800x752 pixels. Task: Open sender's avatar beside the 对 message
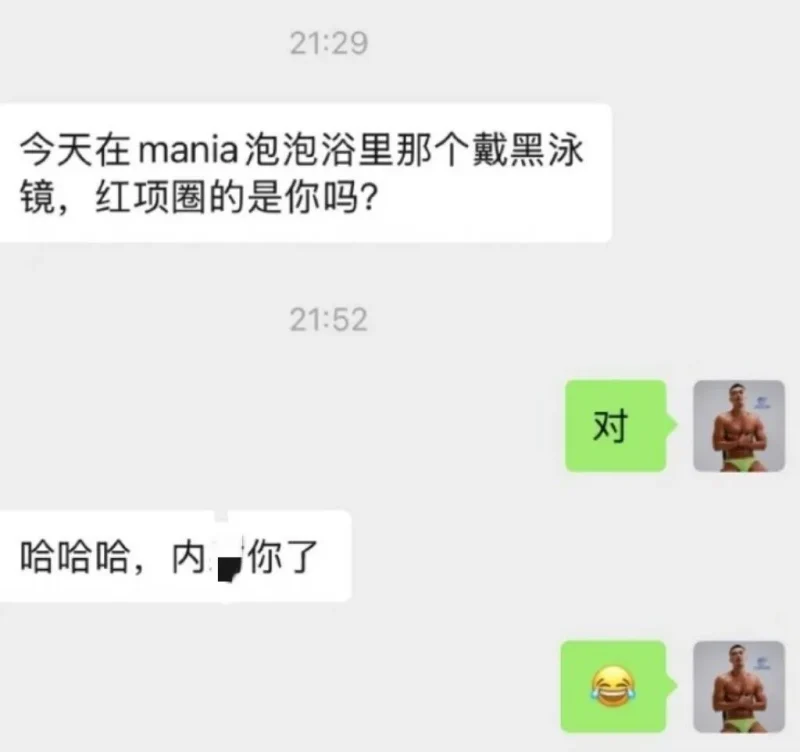coord(738,426)
